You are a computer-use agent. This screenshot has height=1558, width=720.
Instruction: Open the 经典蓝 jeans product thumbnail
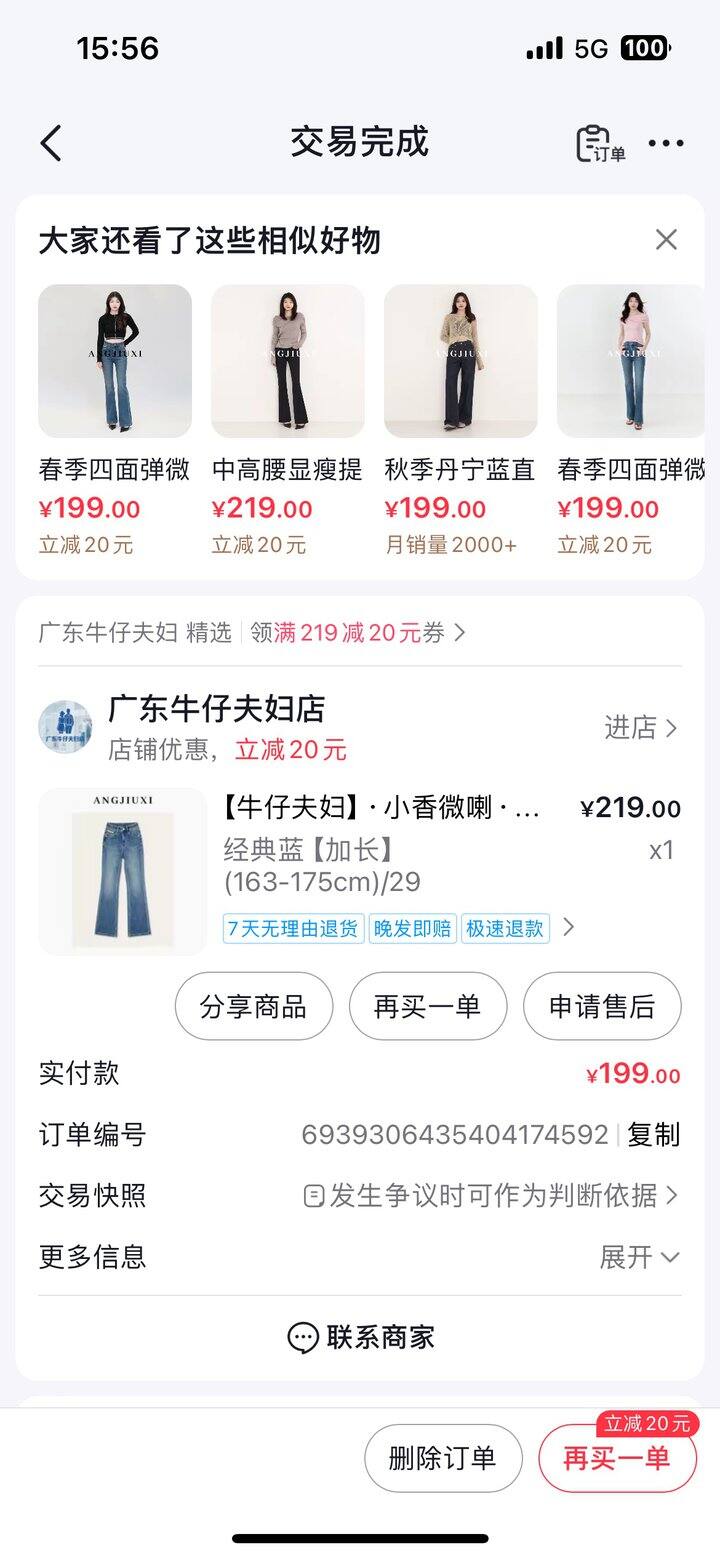pos(121,870)
